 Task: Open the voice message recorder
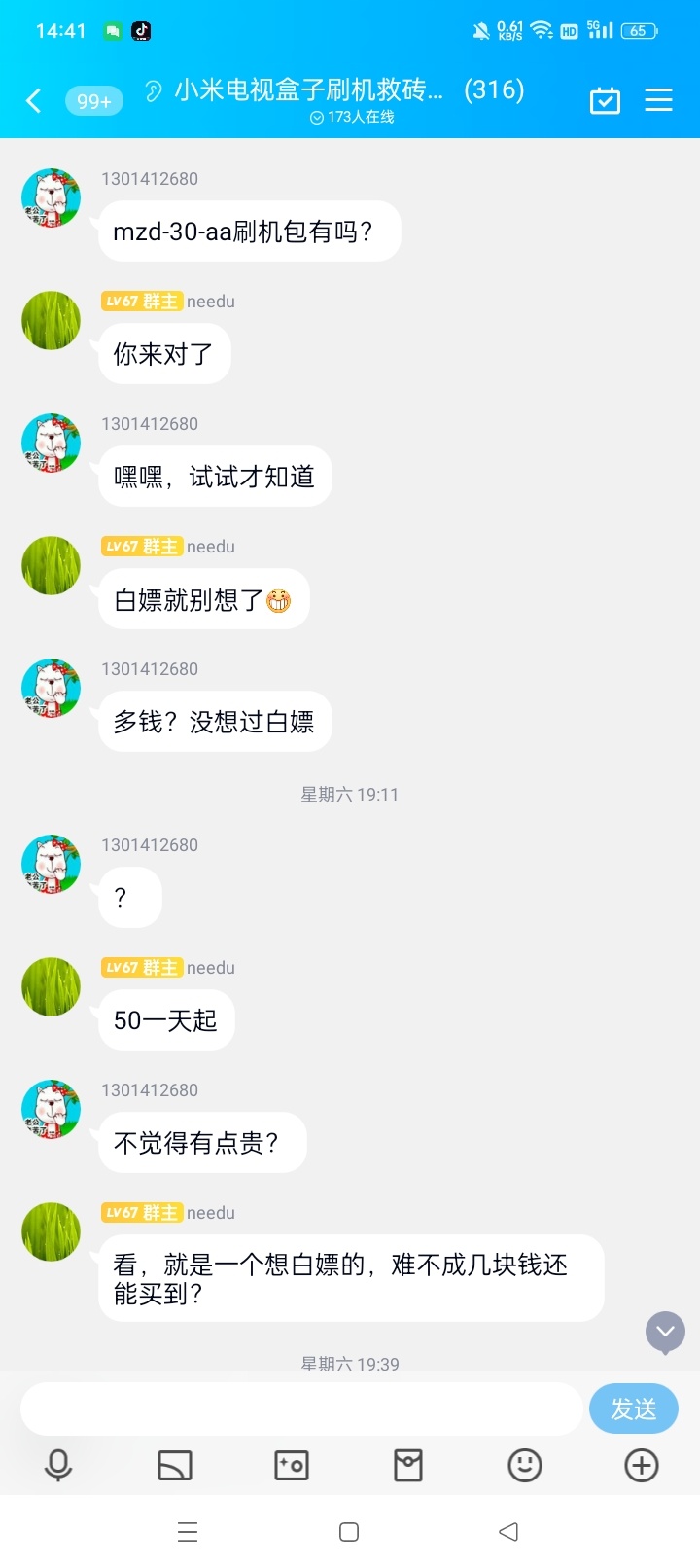58,1465
